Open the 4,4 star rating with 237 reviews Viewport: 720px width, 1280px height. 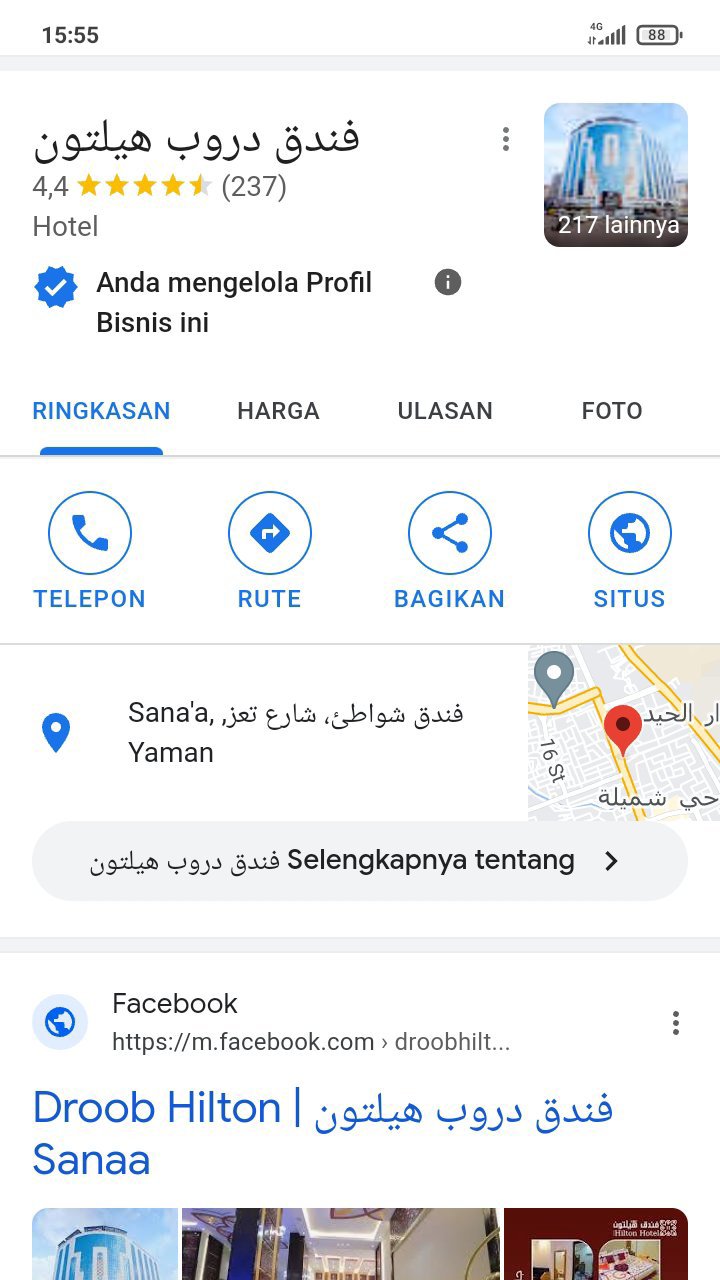160,187
